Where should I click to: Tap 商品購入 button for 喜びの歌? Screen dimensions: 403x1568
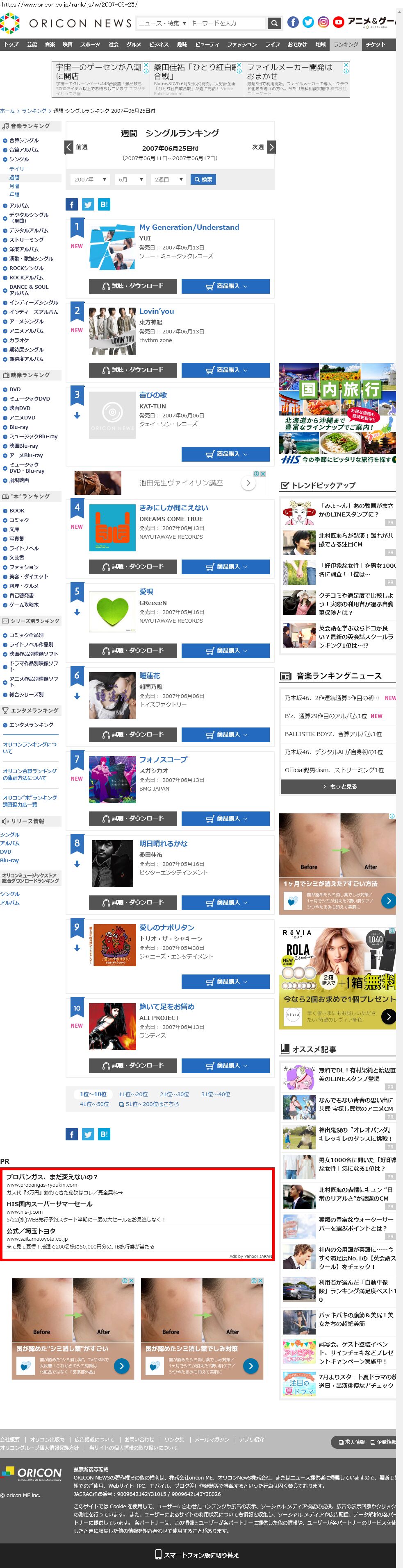(225, 454)
